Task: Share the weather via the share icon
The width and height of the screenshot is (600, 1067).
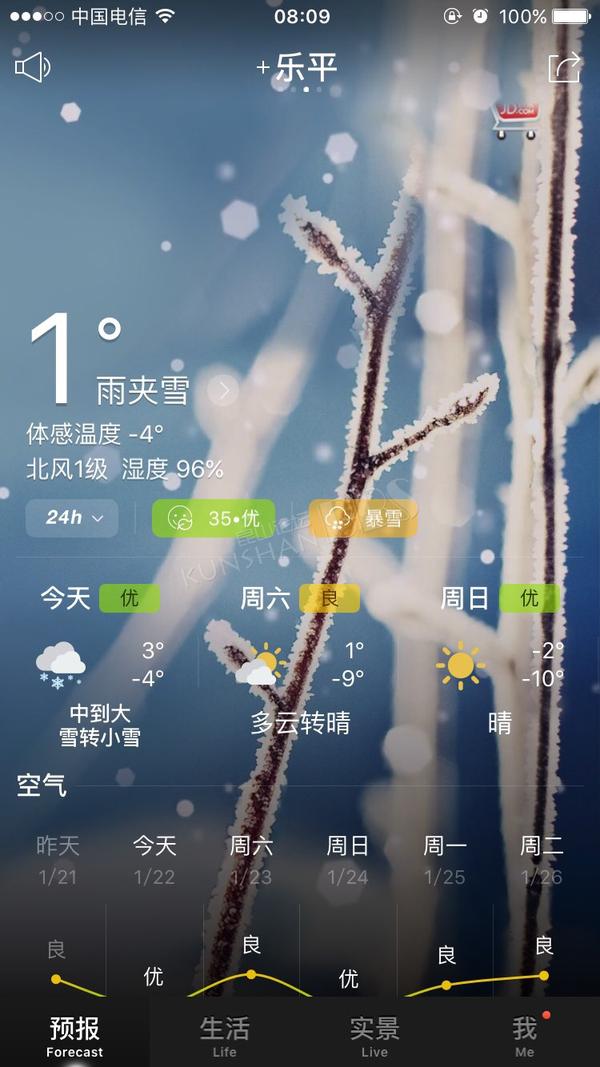Action: click(565, 67)
